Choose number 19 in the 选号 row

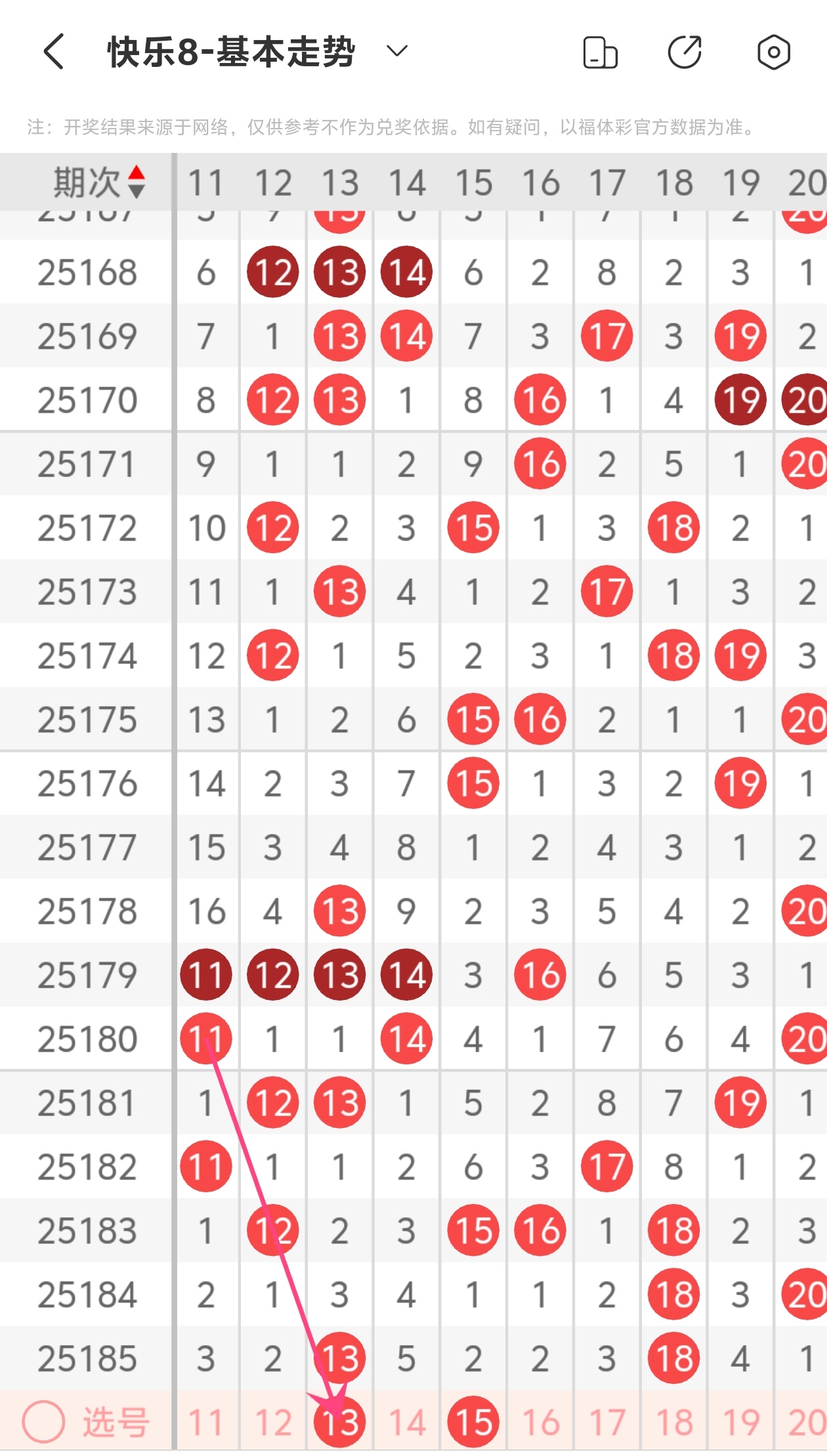pyautogui.click(x=741, y=1423)
